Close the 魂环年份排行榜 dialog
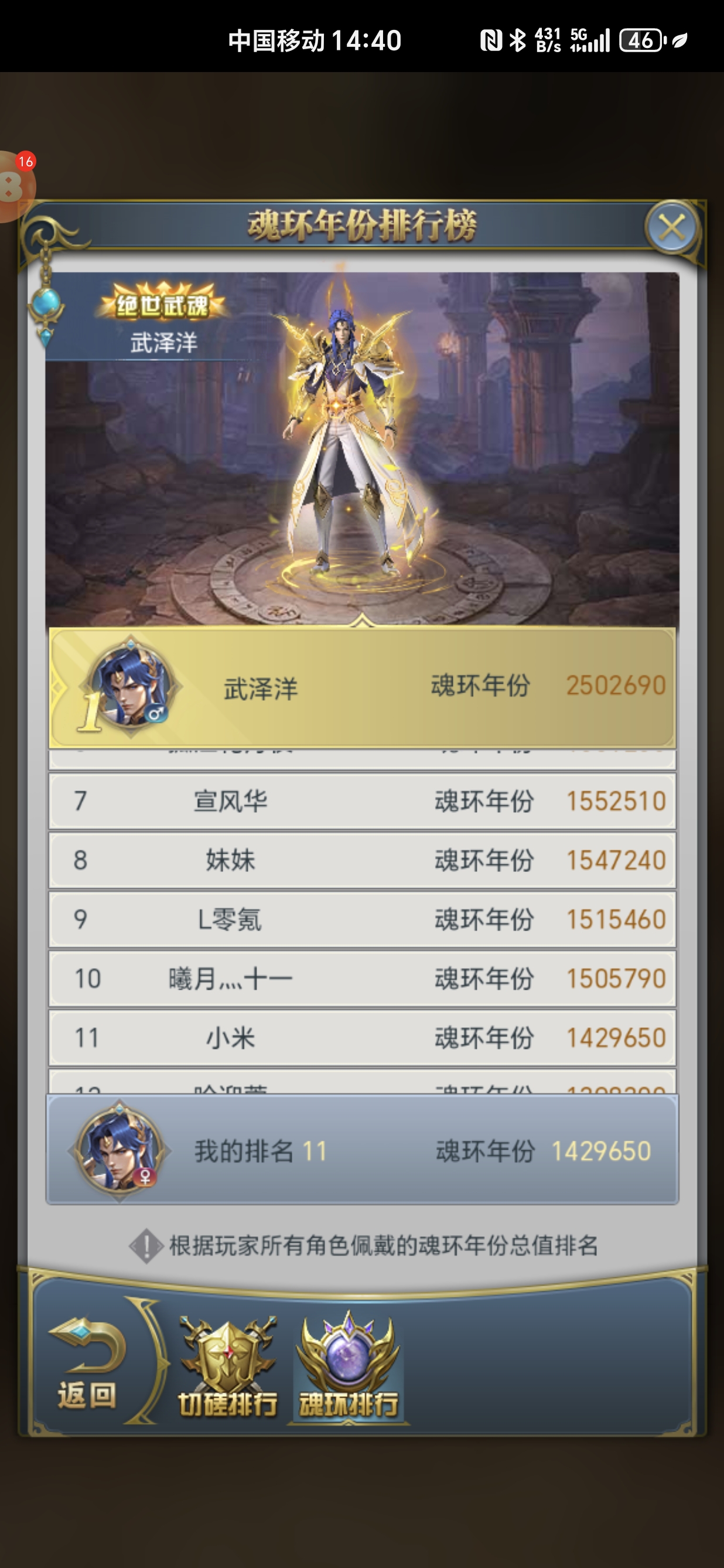Viewport: 724px width, 1568px height. tap(671, 228)
